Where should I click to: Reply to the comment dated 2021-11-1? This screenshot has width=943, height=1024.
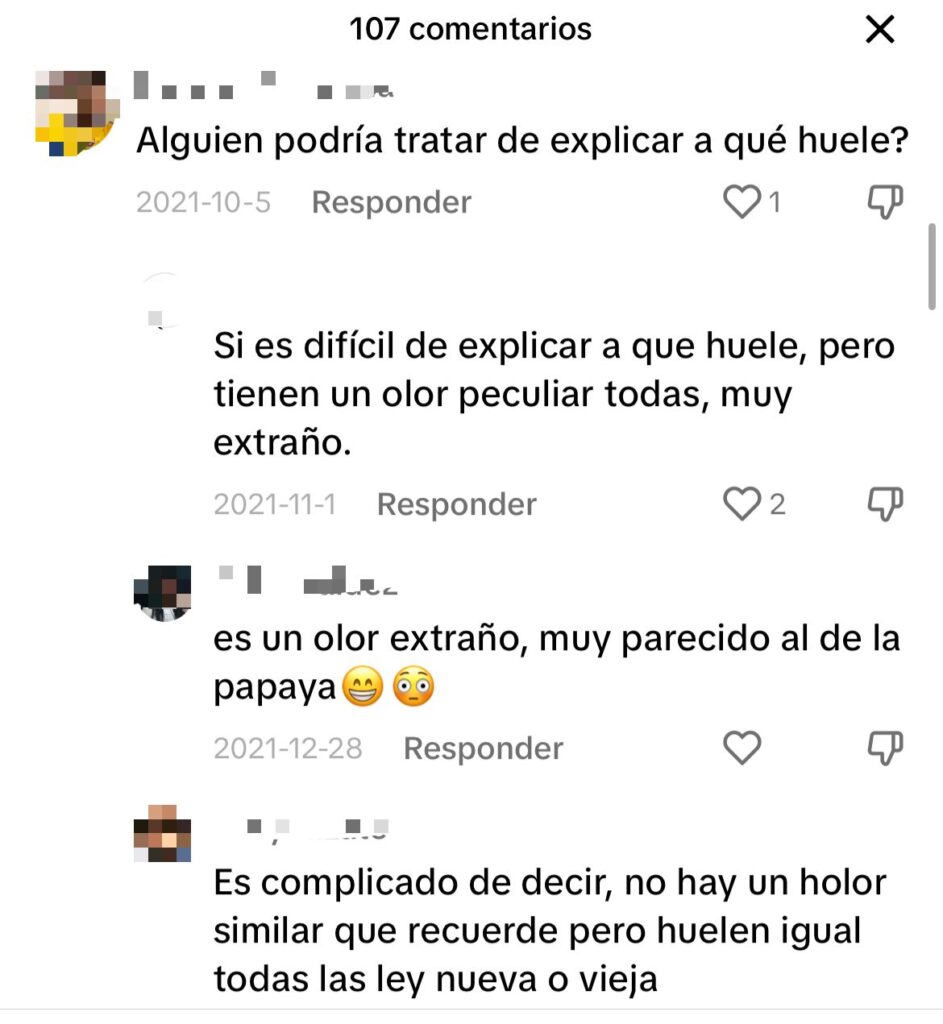click(456, 505)
